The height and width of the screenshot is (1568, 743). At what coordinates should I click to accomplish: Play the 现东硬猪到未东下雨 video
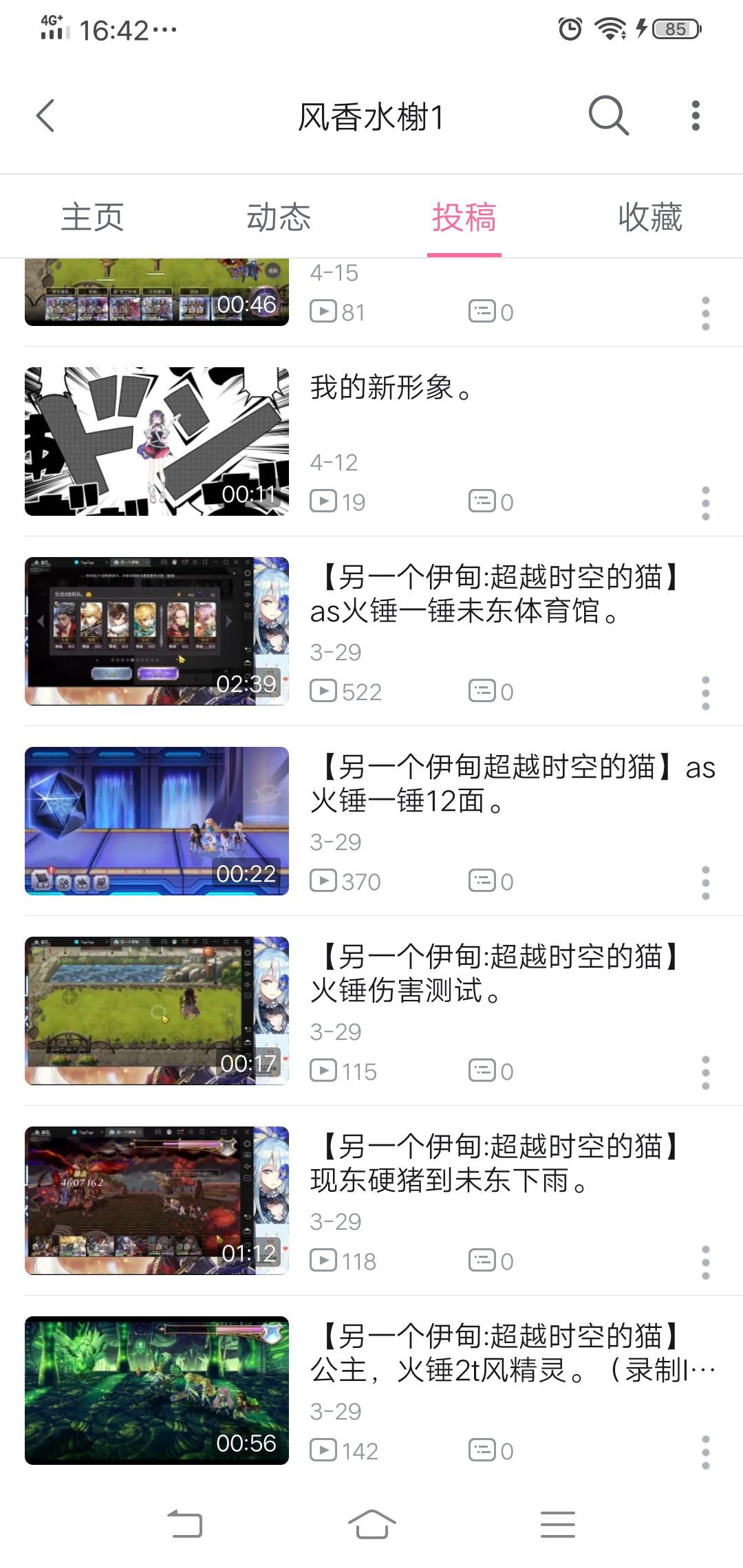157,1201
